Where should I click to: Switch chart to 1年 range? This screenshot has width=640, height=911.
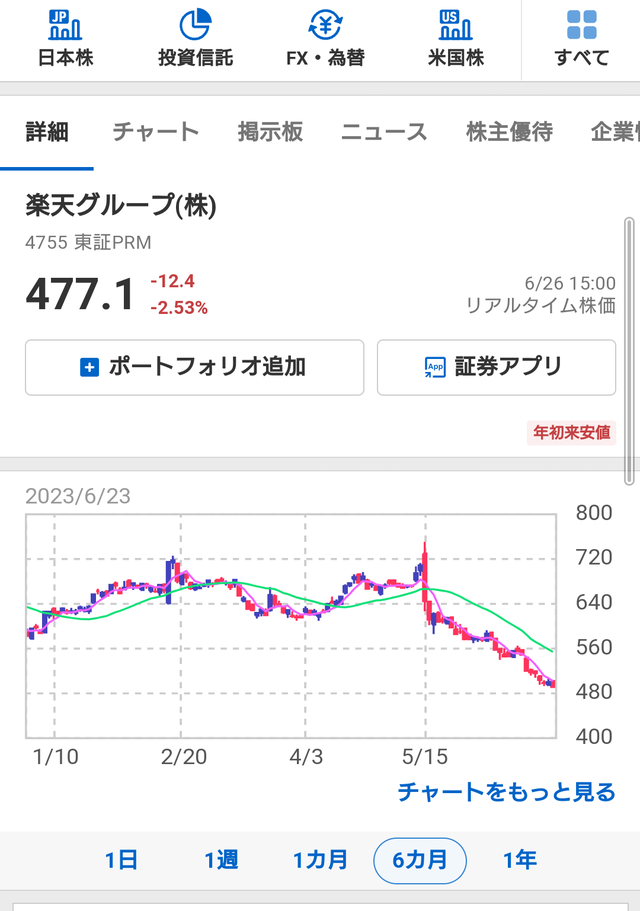[x=520, y=860]
